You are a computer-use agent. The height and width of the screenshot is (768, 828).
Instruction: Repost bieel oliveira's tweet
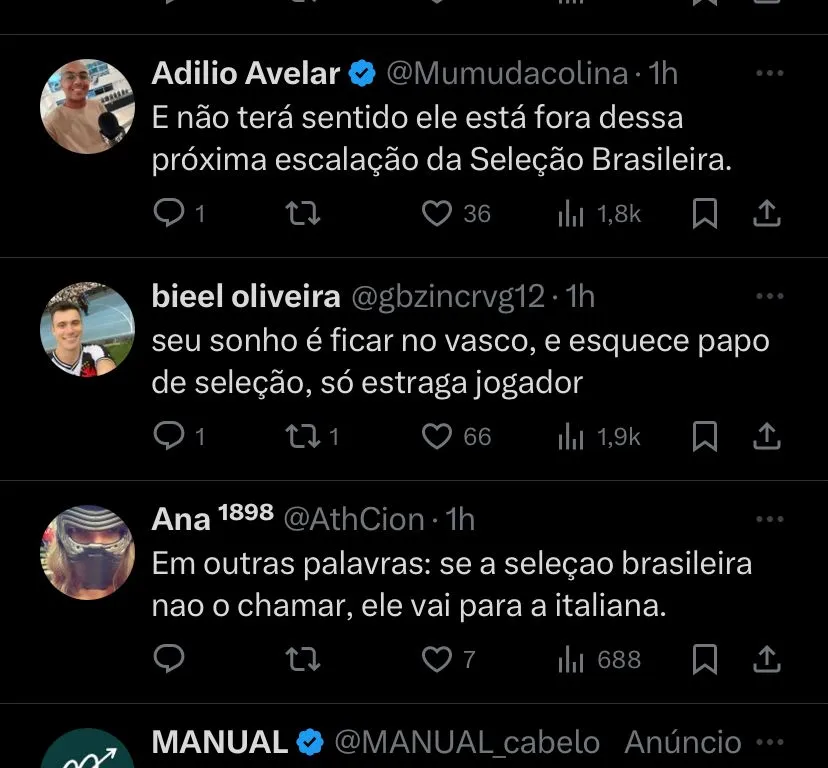pos(302,436)
